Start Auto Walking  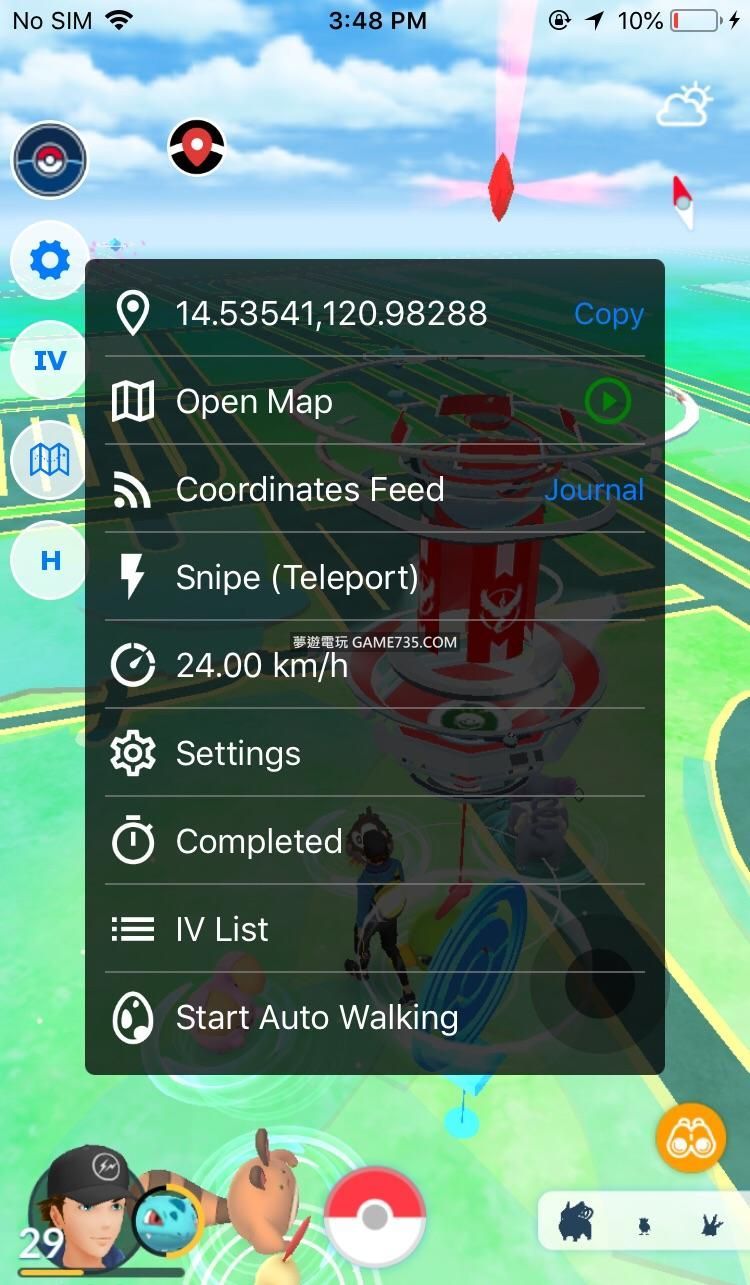316,1017
